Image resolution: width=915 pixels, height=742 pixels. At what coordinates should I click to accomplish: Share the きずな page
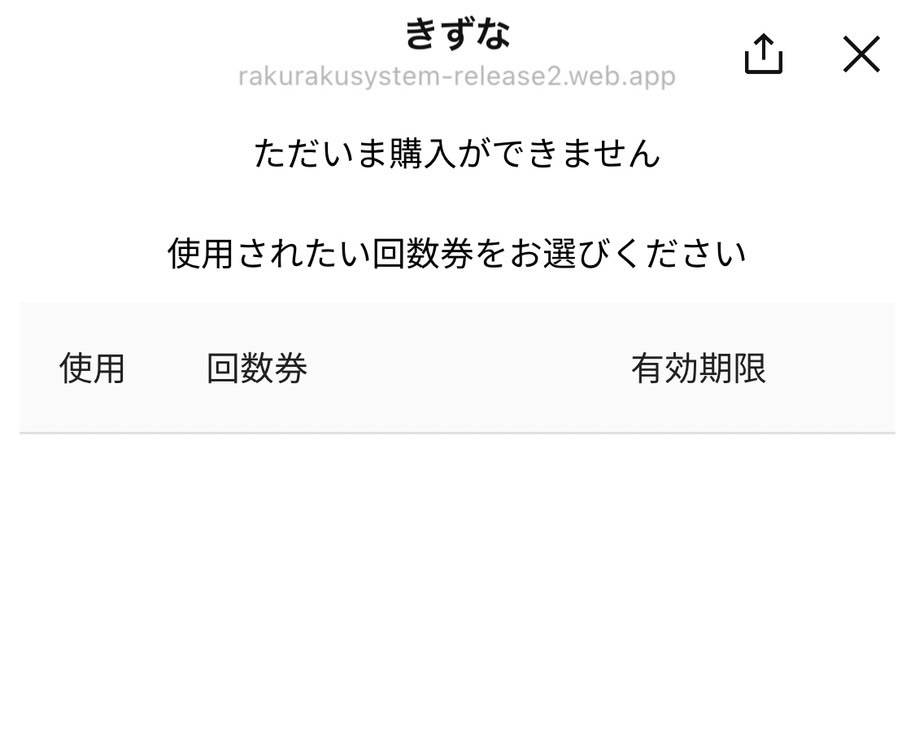tap(763, 54)
